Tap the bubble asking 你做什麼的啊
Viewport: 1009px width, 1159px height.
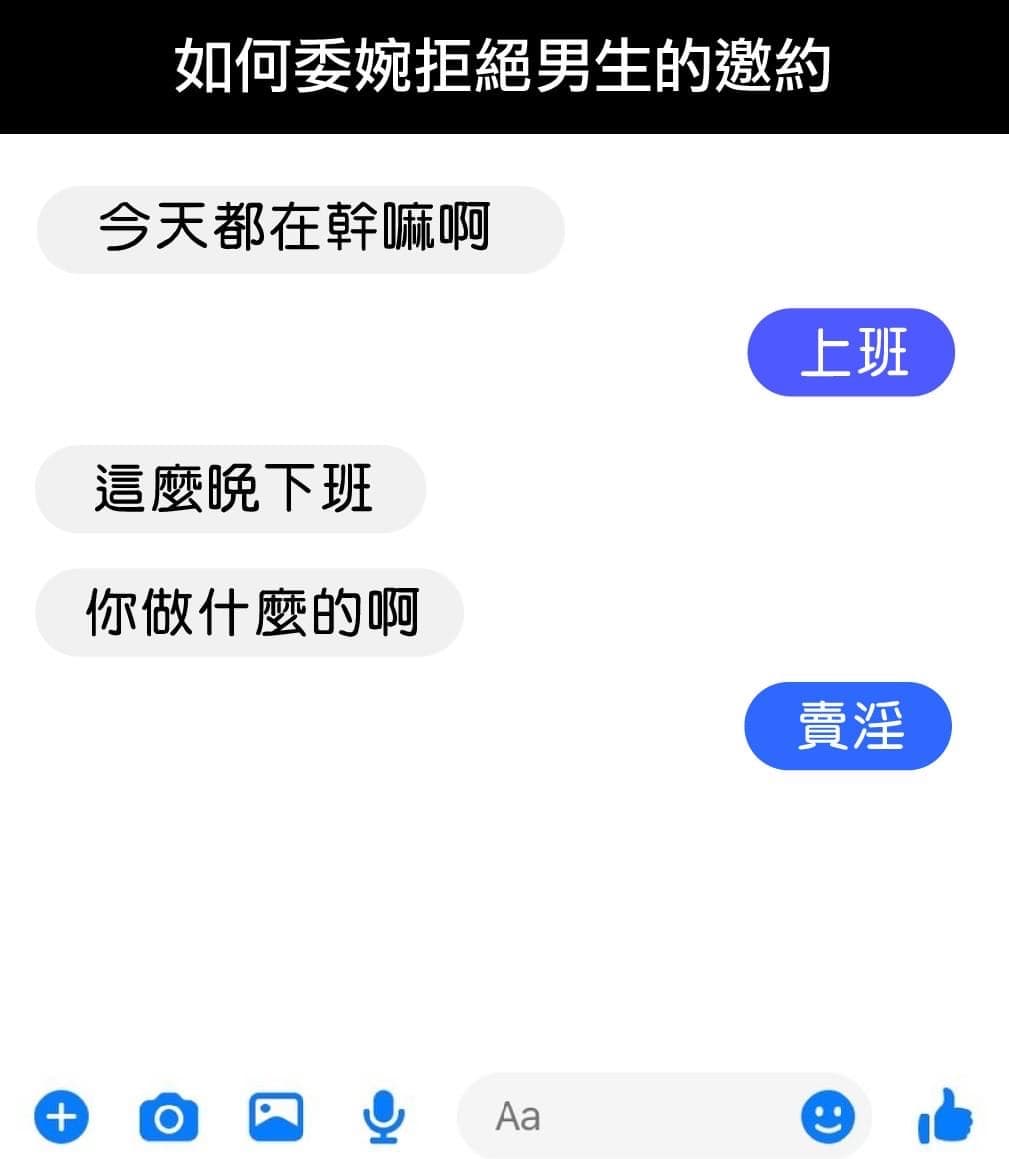[x=249, y=612]
